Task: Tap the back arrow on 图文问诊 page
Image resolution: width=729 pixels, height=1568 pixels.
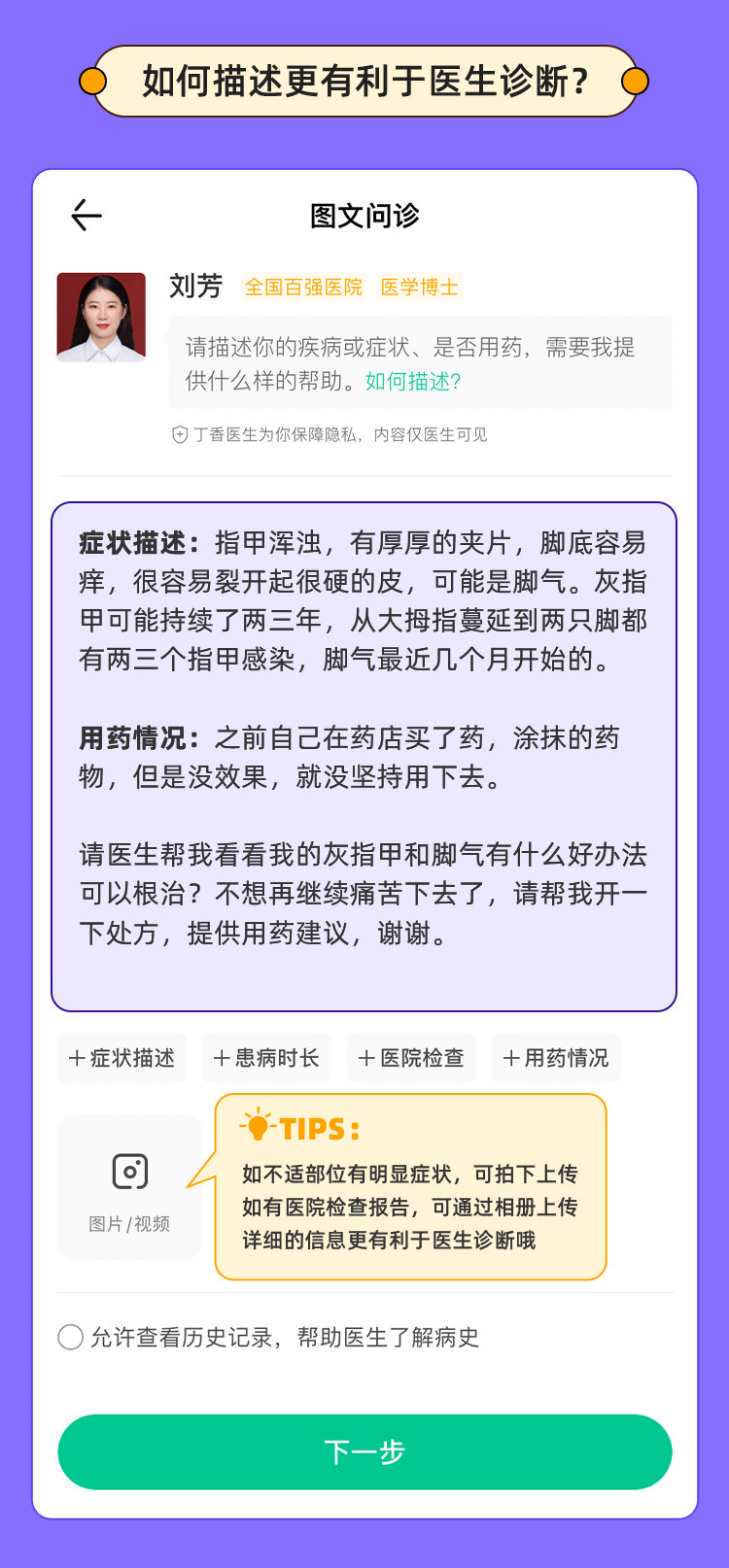Action: [85, 214]
